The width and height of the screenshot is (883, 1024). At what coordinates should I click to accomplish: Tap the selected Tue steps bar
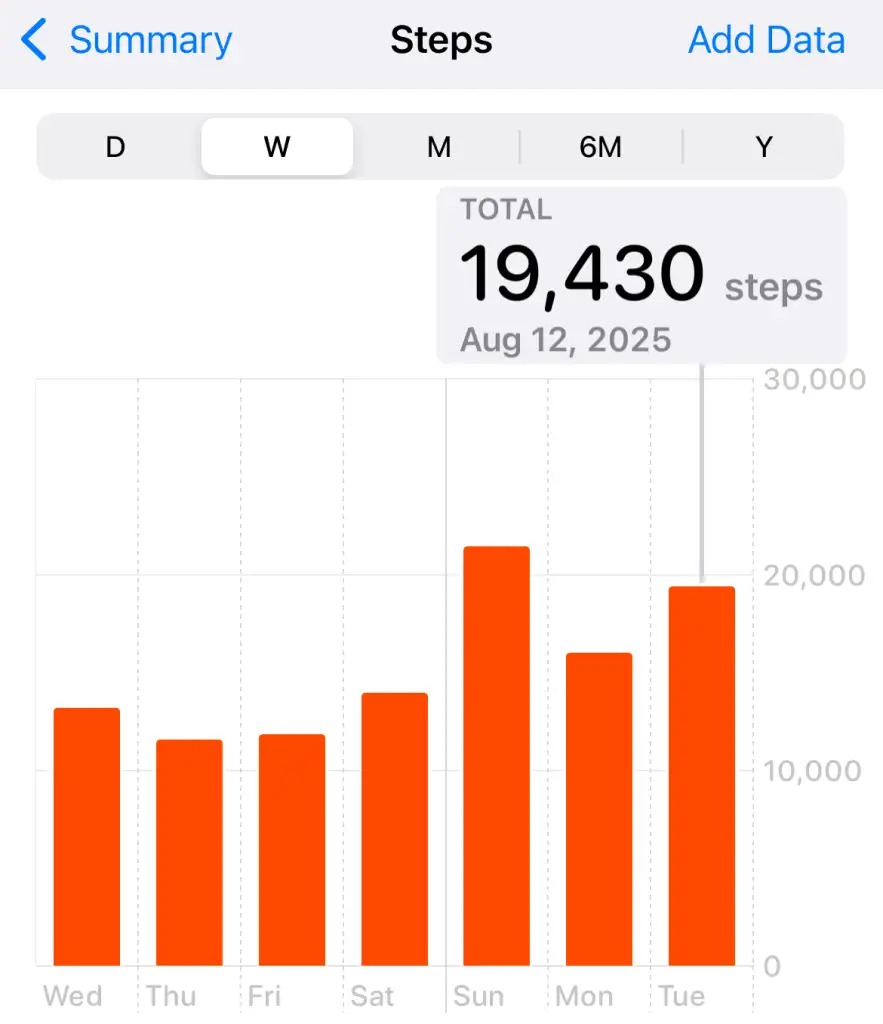(702, 776)
